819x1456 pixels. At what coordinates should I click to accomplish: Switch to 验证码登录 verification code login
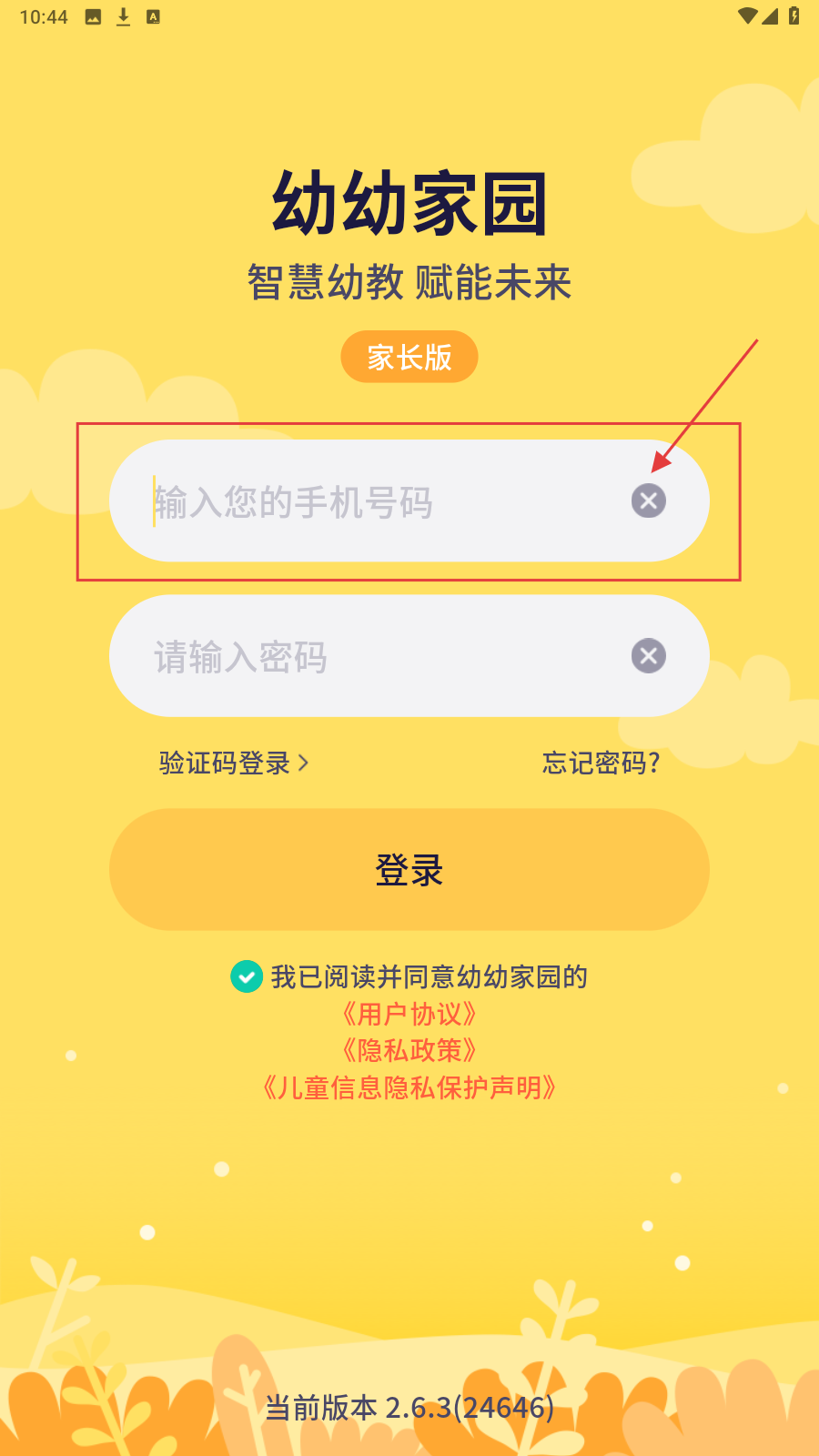[234, 763]
